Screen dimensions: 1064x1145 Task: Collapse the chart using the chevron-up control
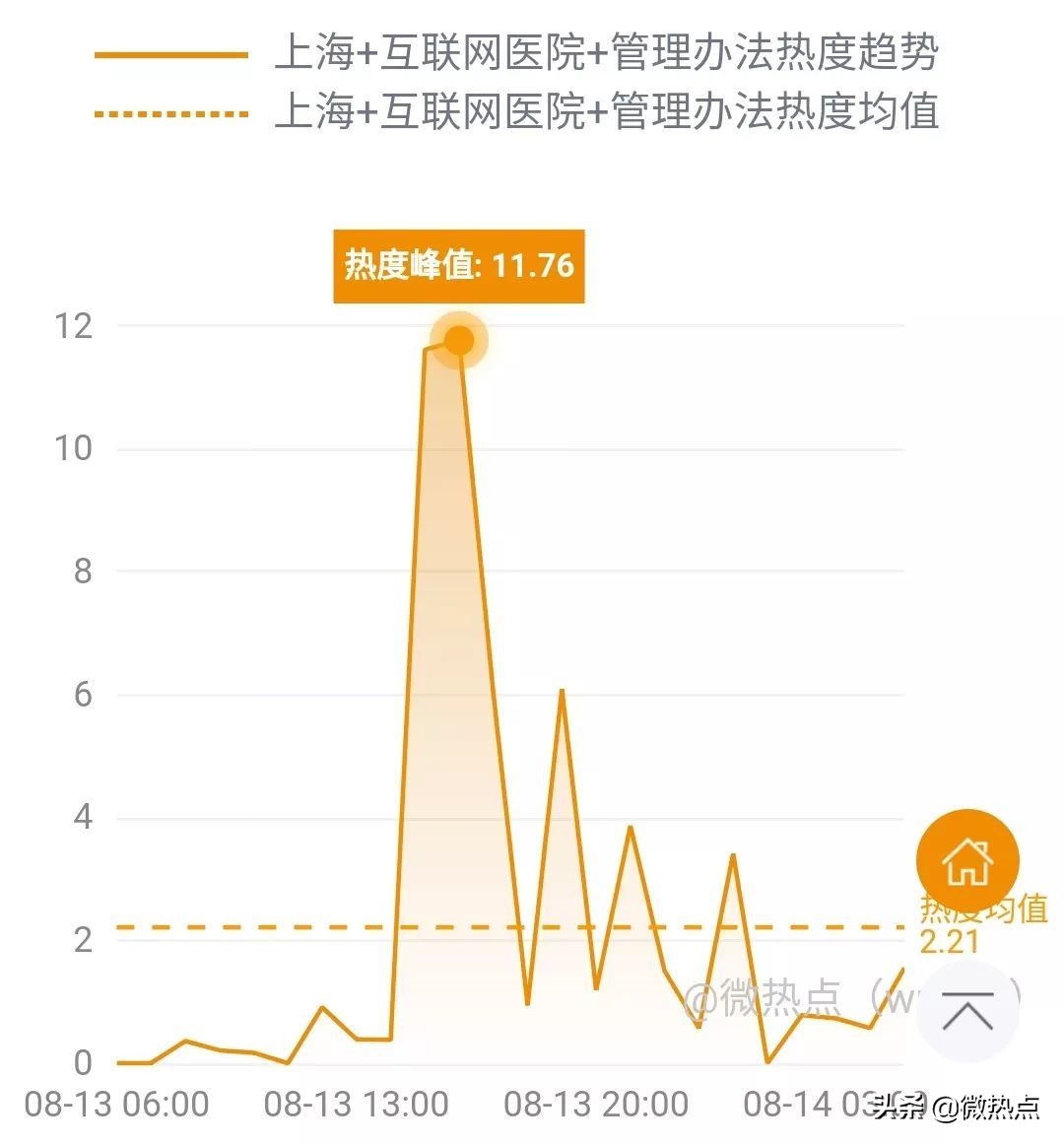(968, 1011)
